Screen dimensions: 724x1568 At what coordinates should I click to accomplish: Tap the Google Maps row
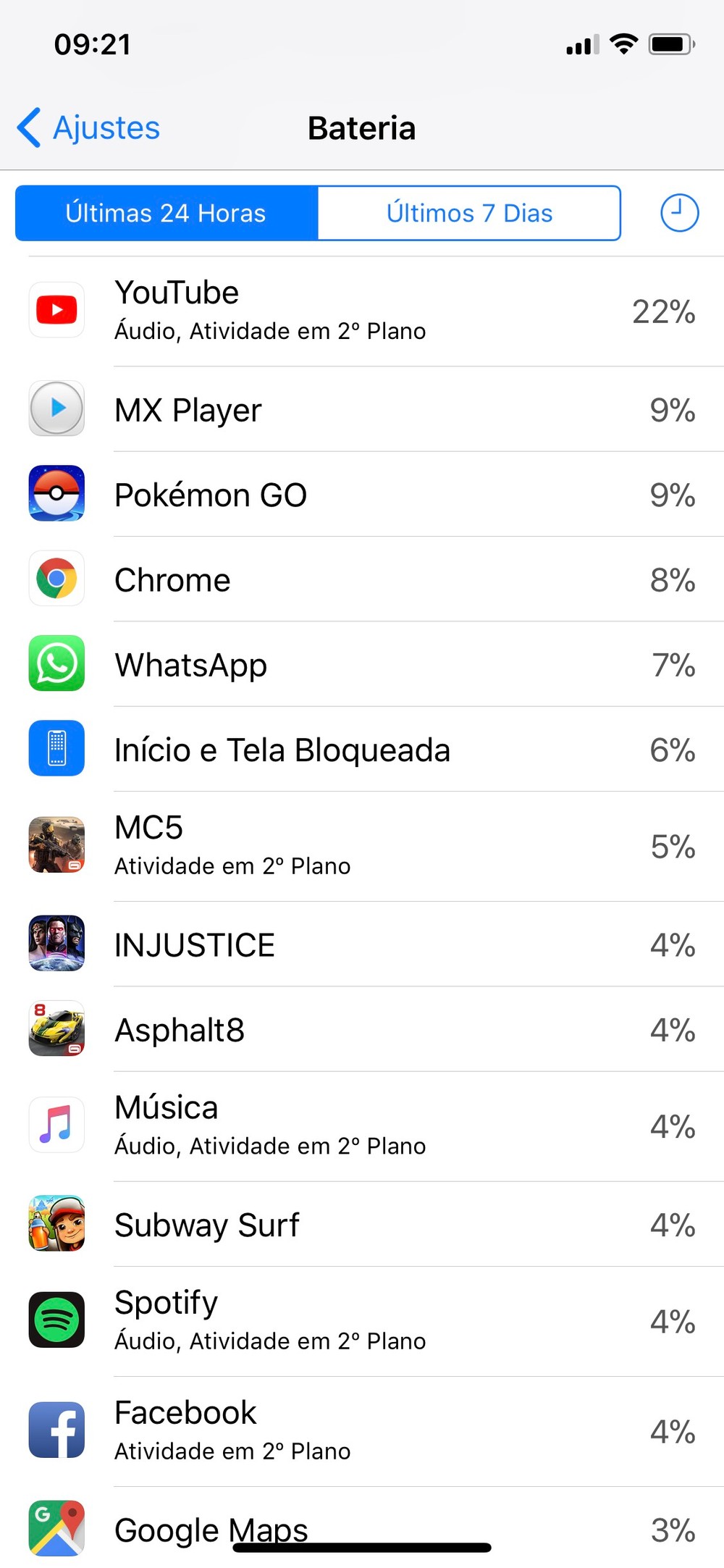coord(362,1525)
